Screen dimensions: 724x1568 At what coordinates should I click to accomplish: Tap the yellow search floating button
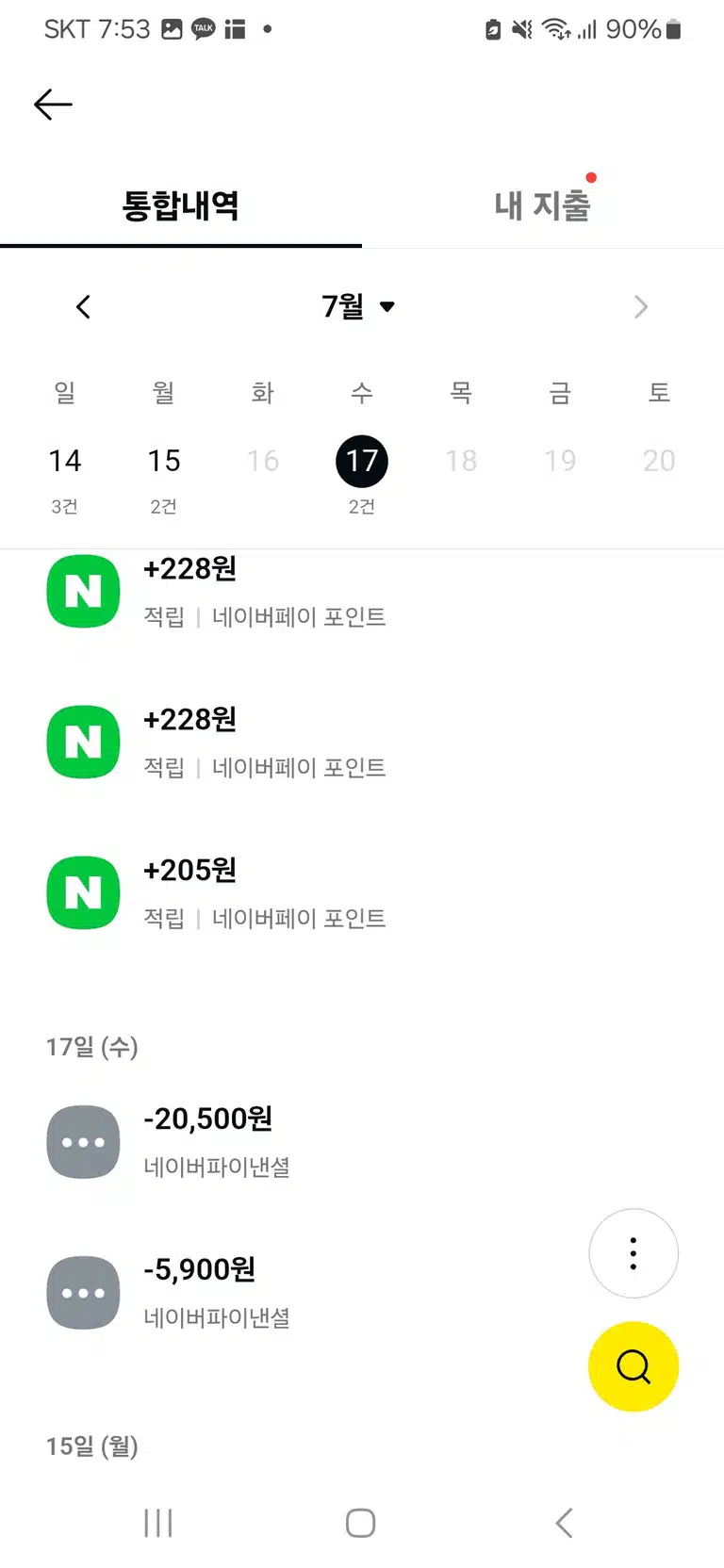click(x=633, y=1366)
